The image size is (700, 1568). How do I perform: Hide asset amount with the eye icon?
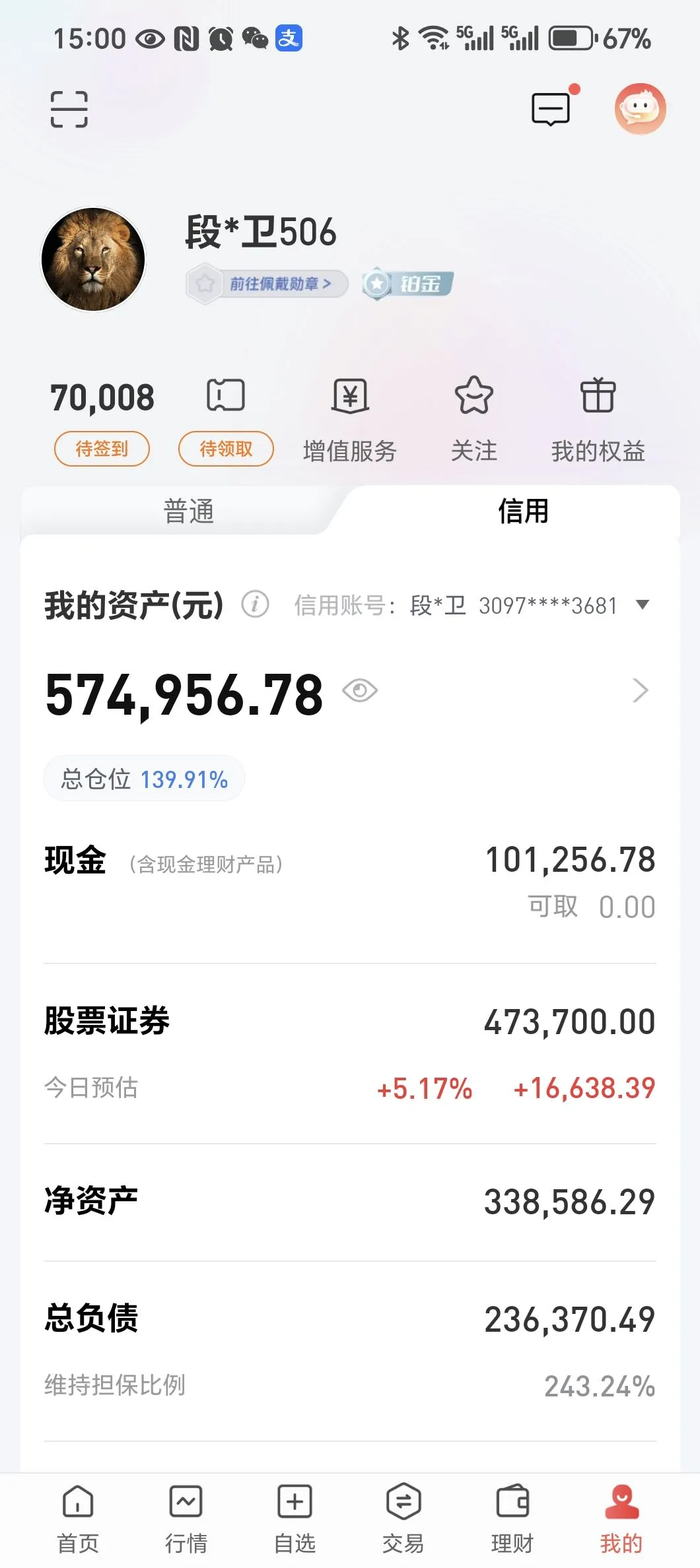[x=360, y=691]
